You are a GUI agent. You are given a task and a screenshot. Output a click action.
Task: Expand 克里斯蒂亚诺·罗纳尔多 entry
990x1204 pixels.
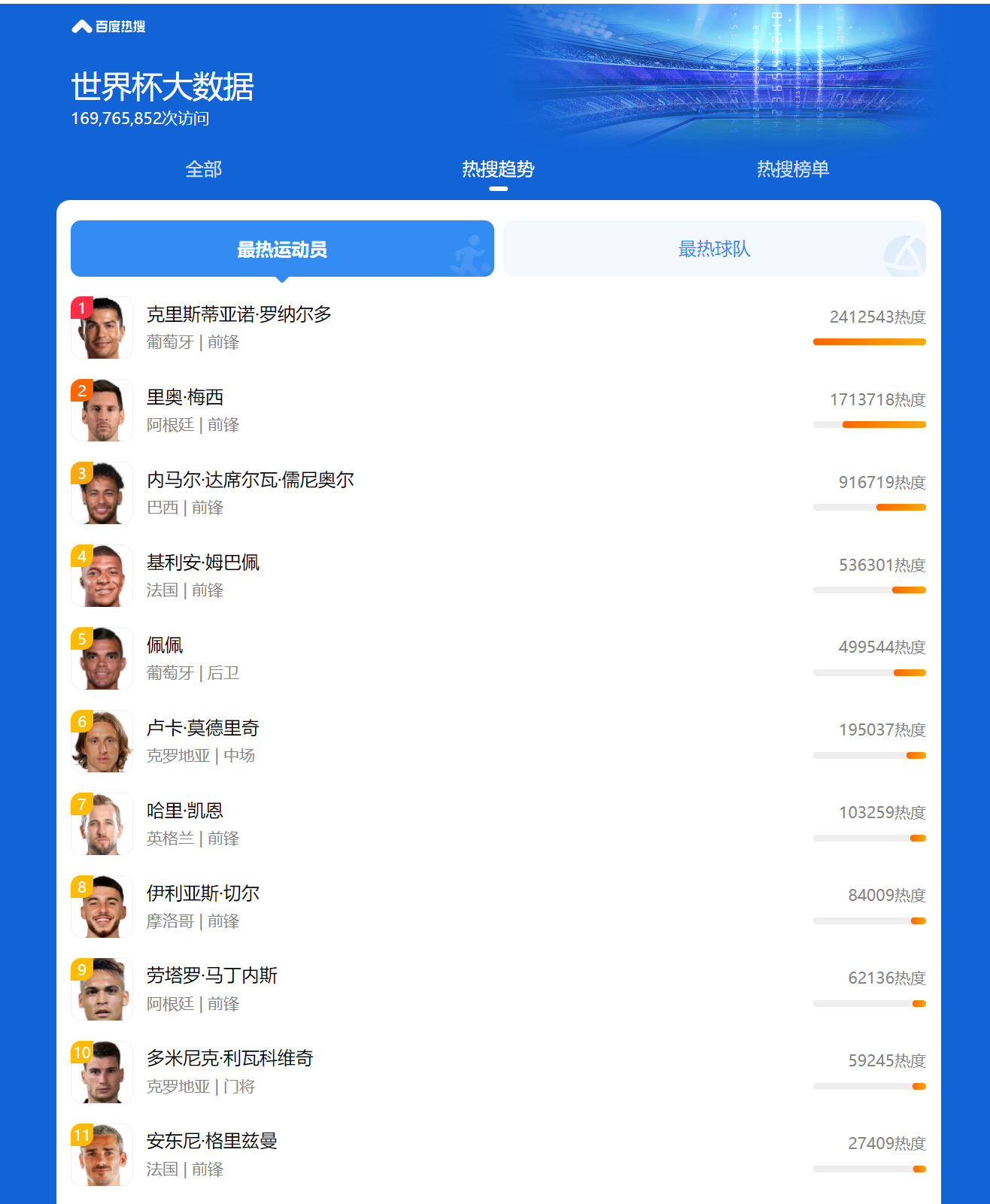pos(241,315)
